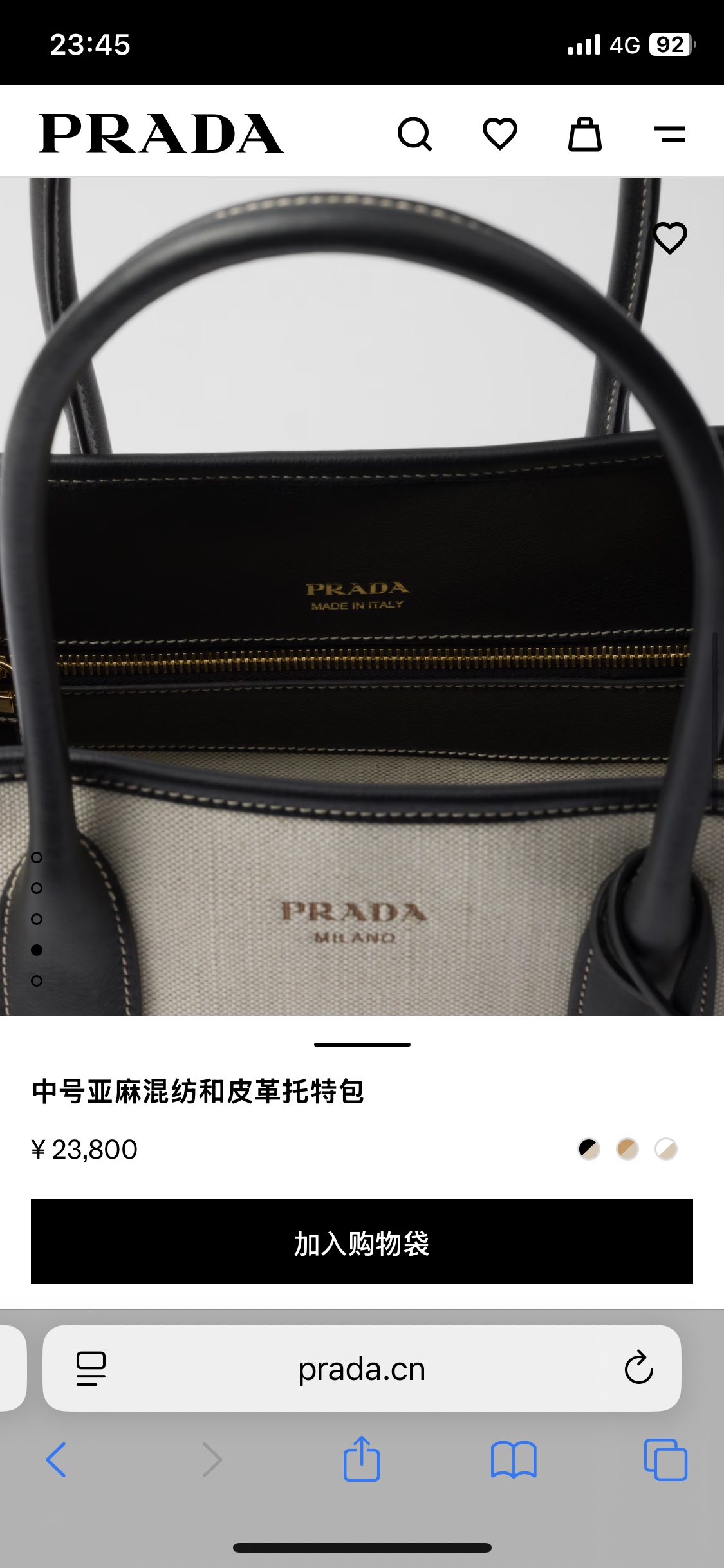Open the shopping bag icon
Viewport: 724px width, 1568px height.
point(584,134)
